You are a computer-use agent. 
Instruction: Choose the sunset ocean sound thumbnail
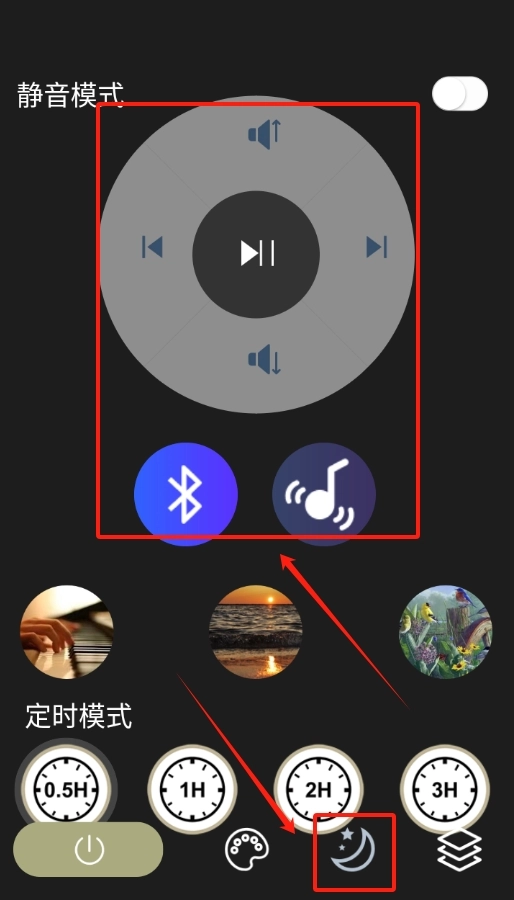pyautogui.click(x=255, y=632)
